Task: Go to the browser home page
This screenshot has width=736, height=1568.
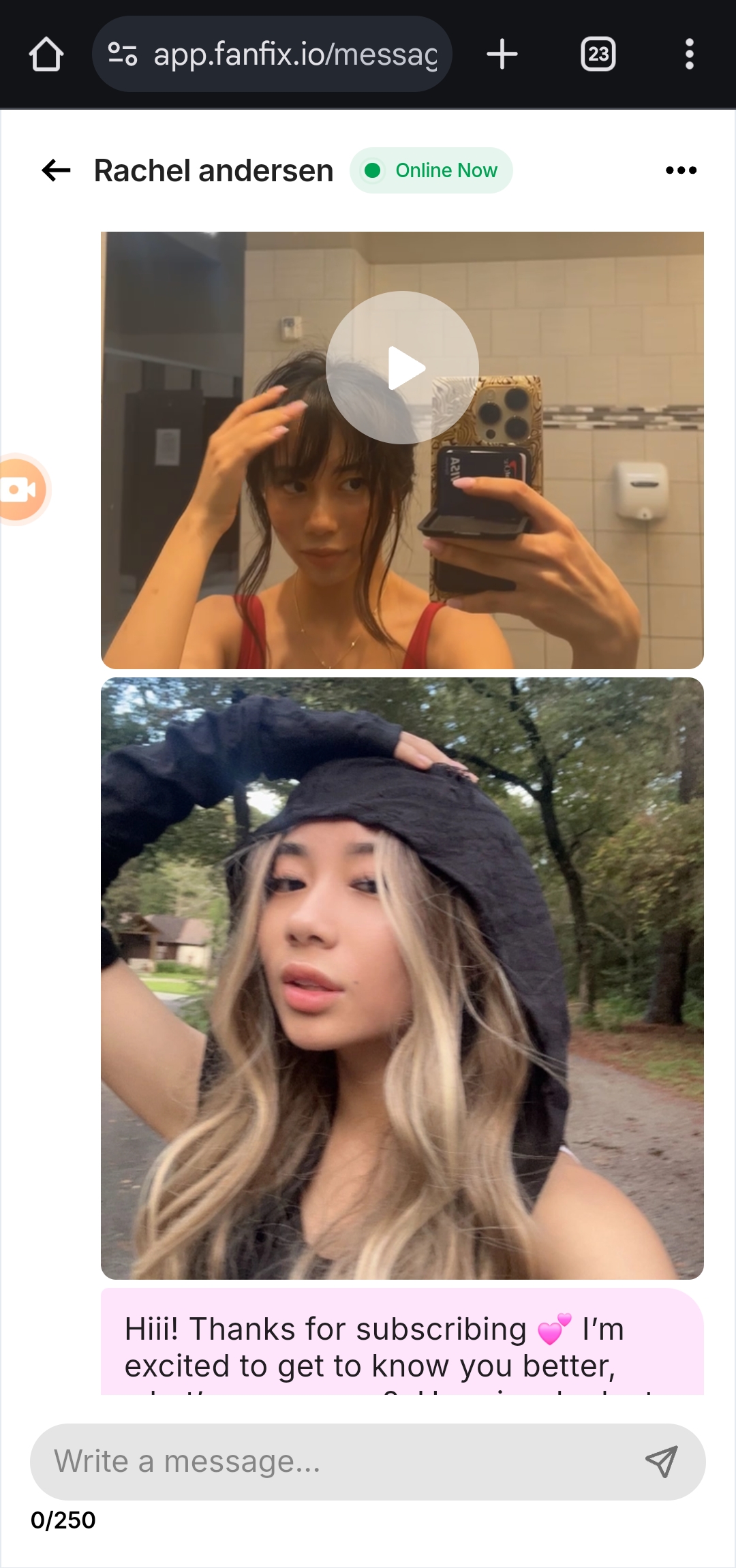Action: click(x=46, y=55)
